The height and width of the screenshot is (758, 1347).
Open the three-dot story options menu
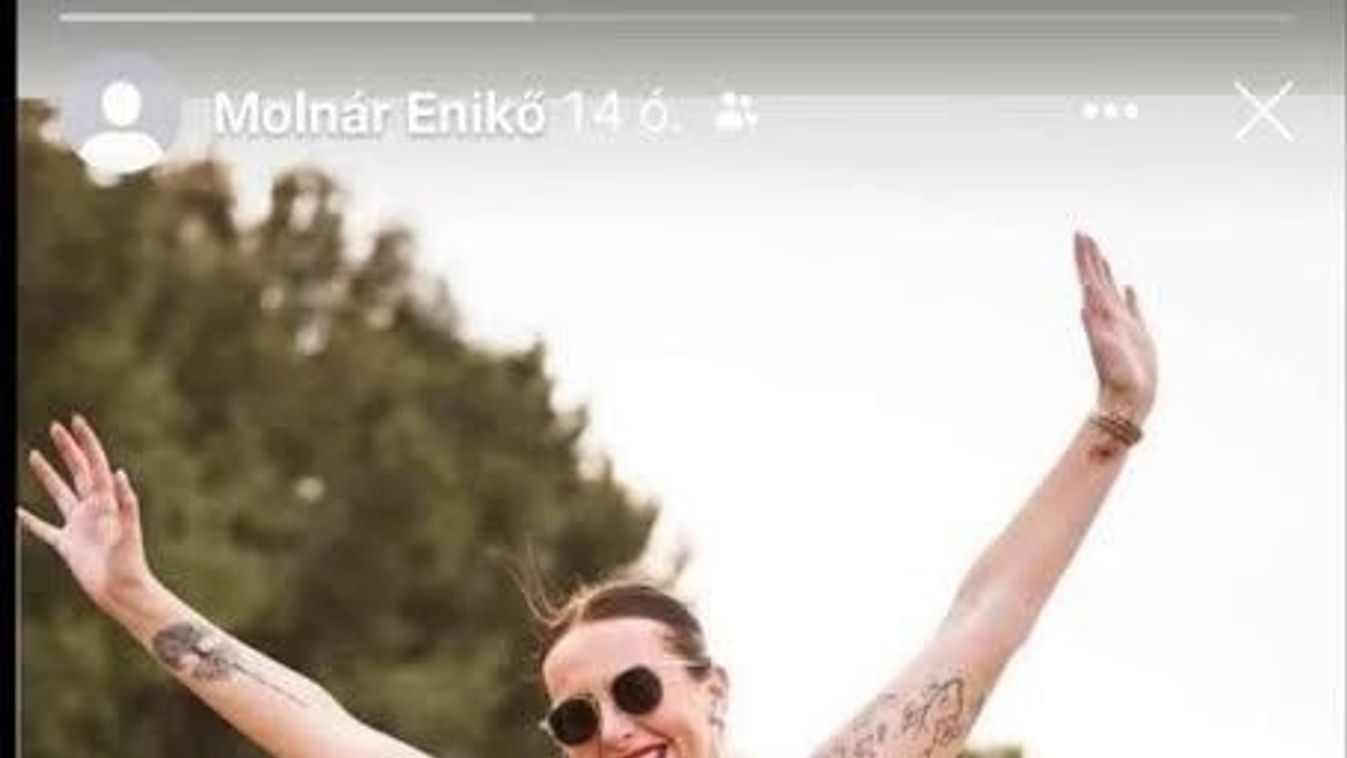tap(1110, 111)
